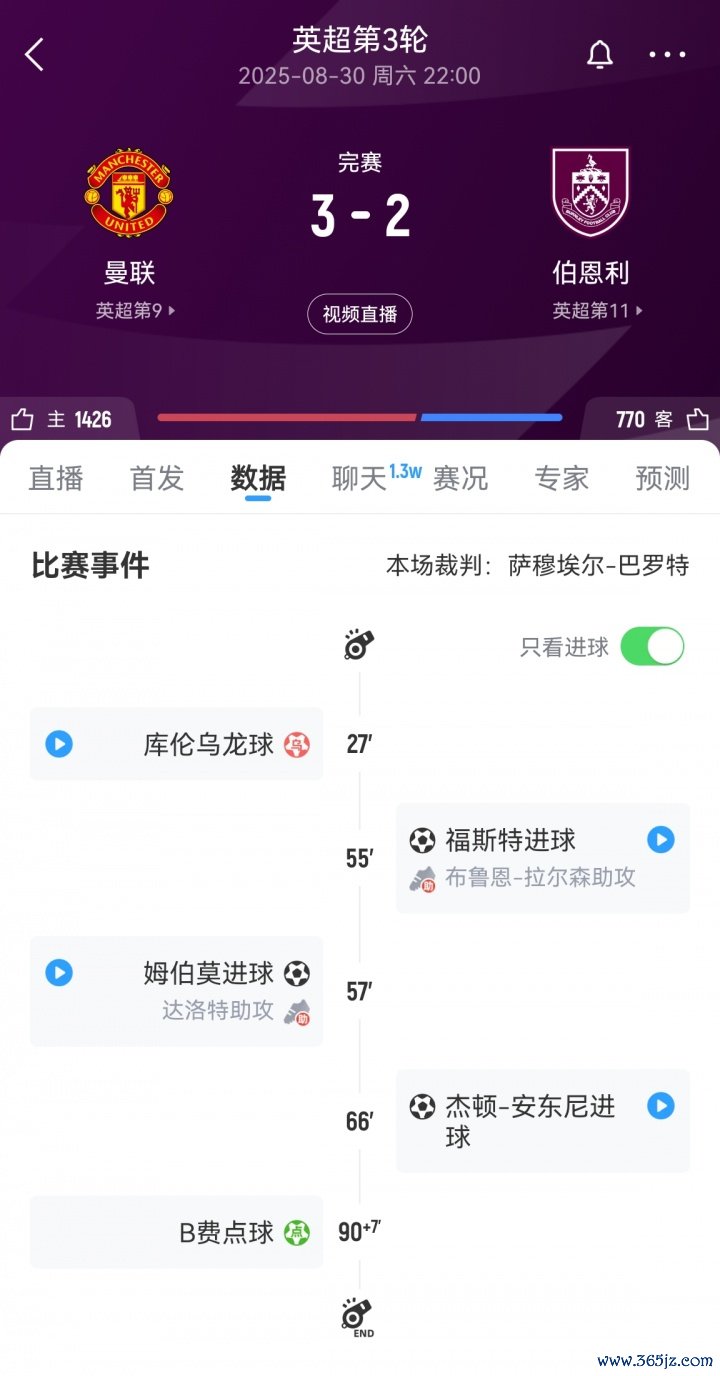Image resolution: width=720 pixels, height=1376 pixels.
Task: Open the 聊天 tab
Action: [x=360, y=478]
